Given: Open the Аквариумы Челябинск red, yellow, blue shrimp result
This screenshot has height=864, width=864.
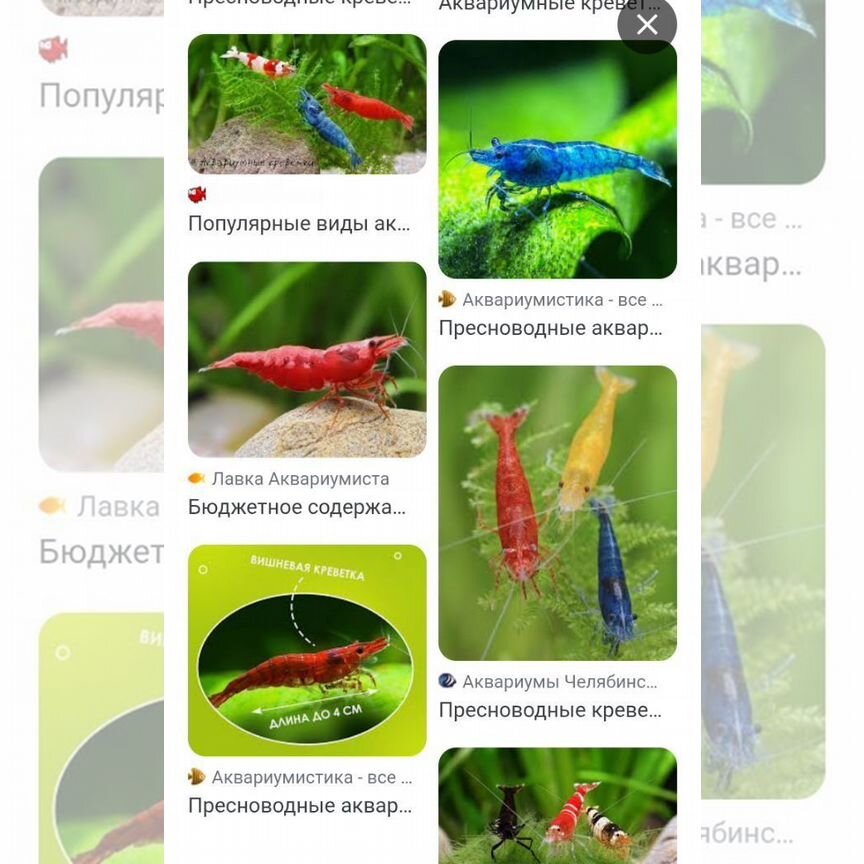Looking at the screenshot, I should [x=557, y=513].
